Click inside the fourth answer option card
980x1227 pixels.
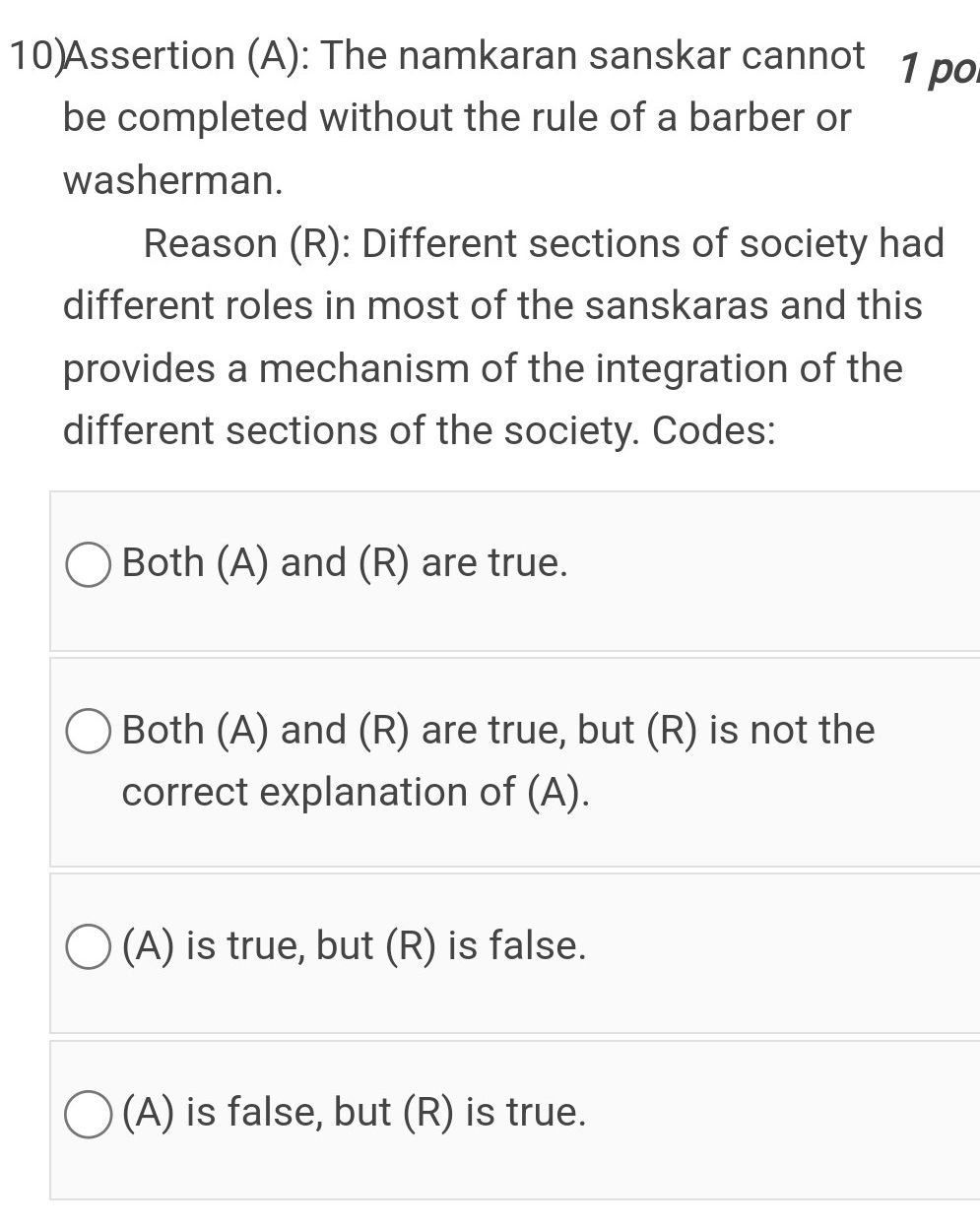point(492,1119)
